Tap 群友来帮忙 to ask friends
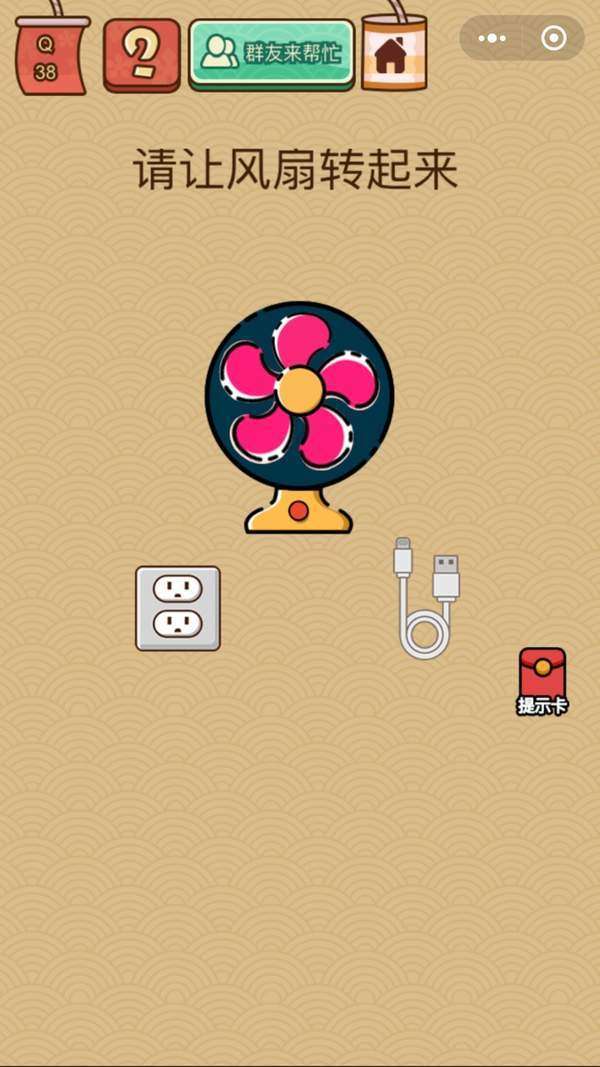The height and width of the screenshot is (1067, 600). click(x=272, y=53)
